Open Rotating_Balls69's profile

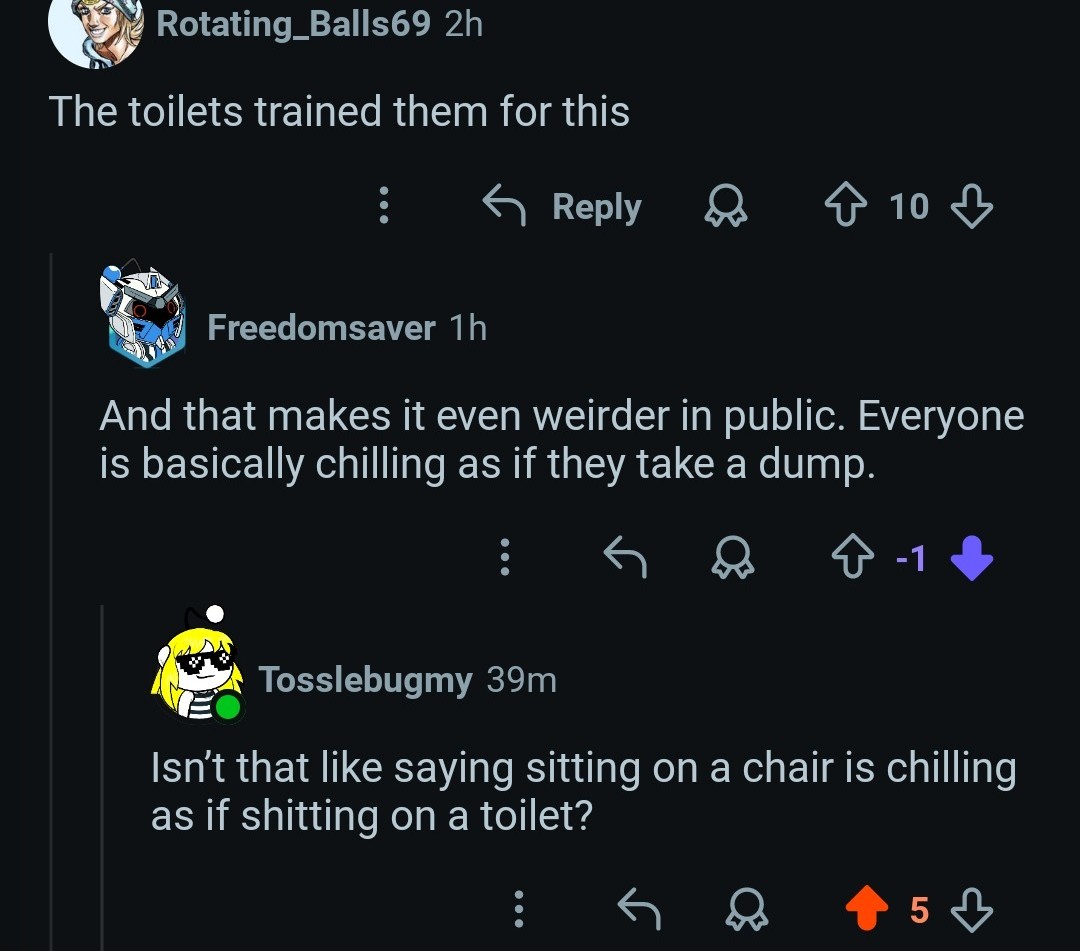(292, 24)
